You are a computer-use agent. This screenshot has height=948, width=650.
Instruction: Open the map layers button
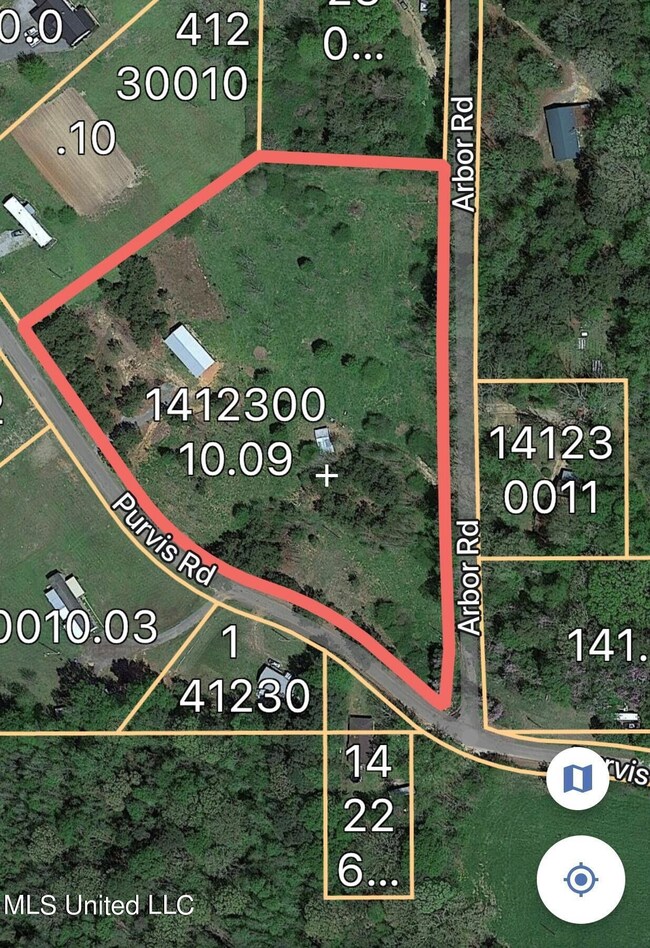pyautogui.click(x=578, y=778)
